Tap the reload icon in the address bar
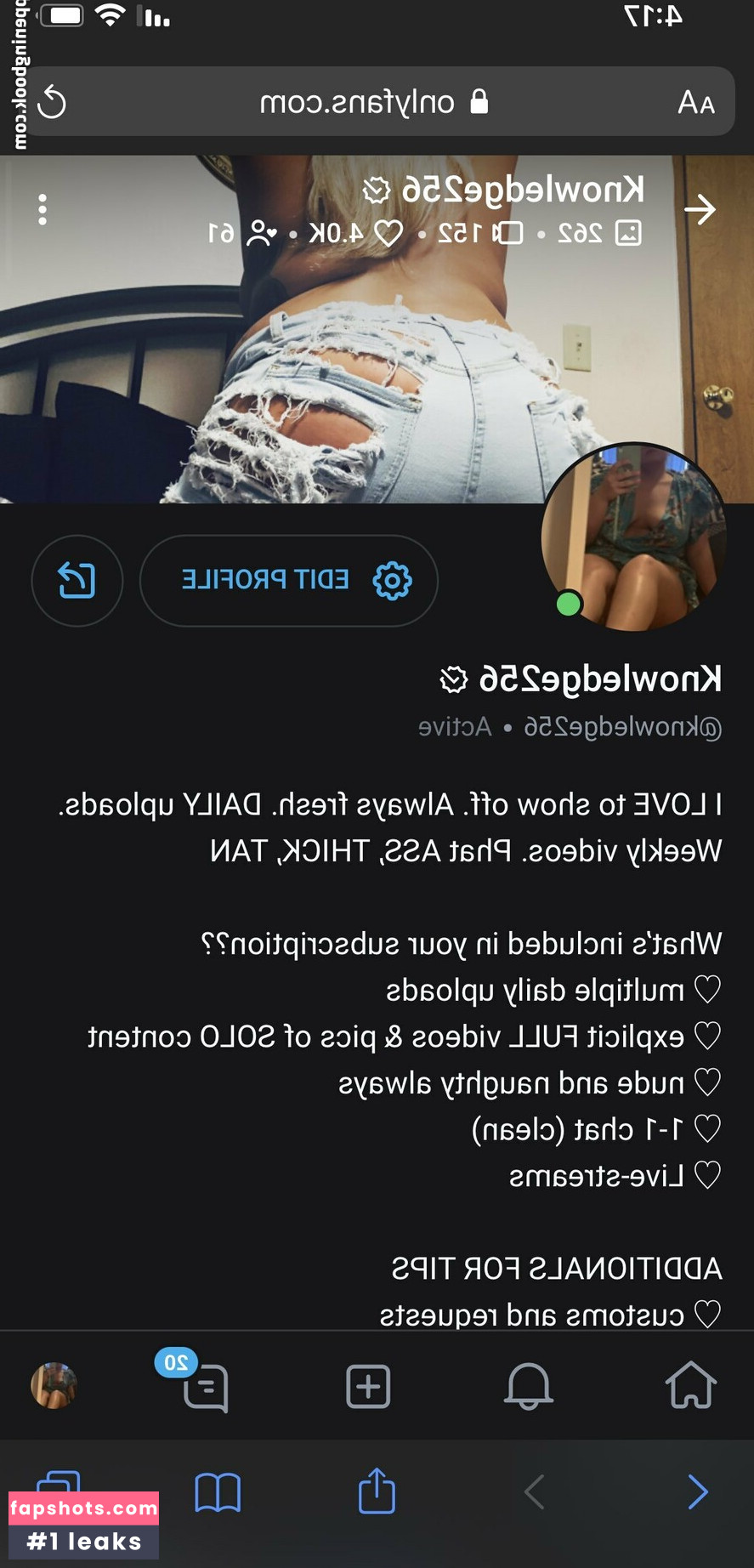Image resolution: width=754 pixels, height=1568 pixels. 51,102
